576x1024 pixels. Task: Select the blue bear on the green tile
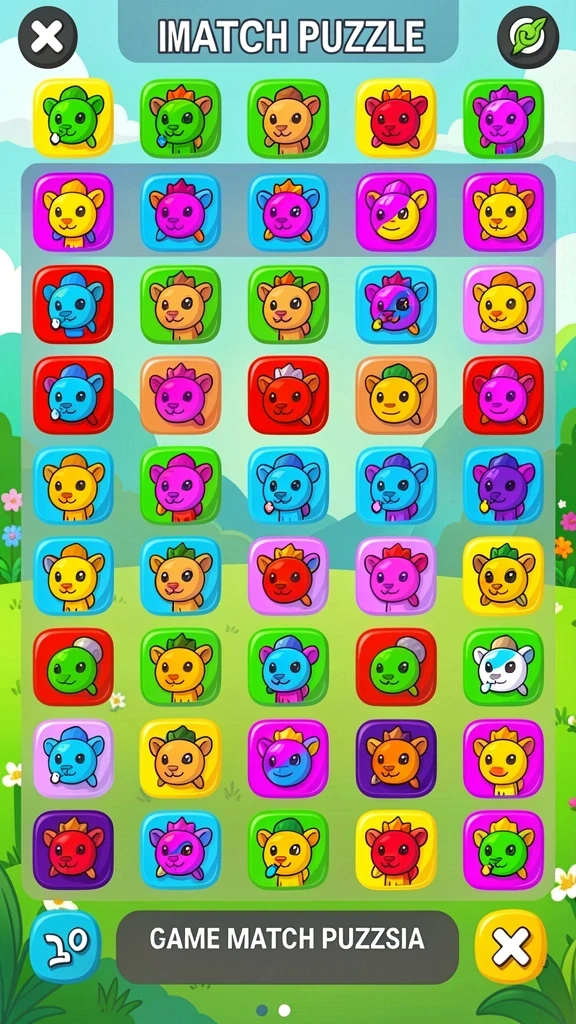click(288, 667)
